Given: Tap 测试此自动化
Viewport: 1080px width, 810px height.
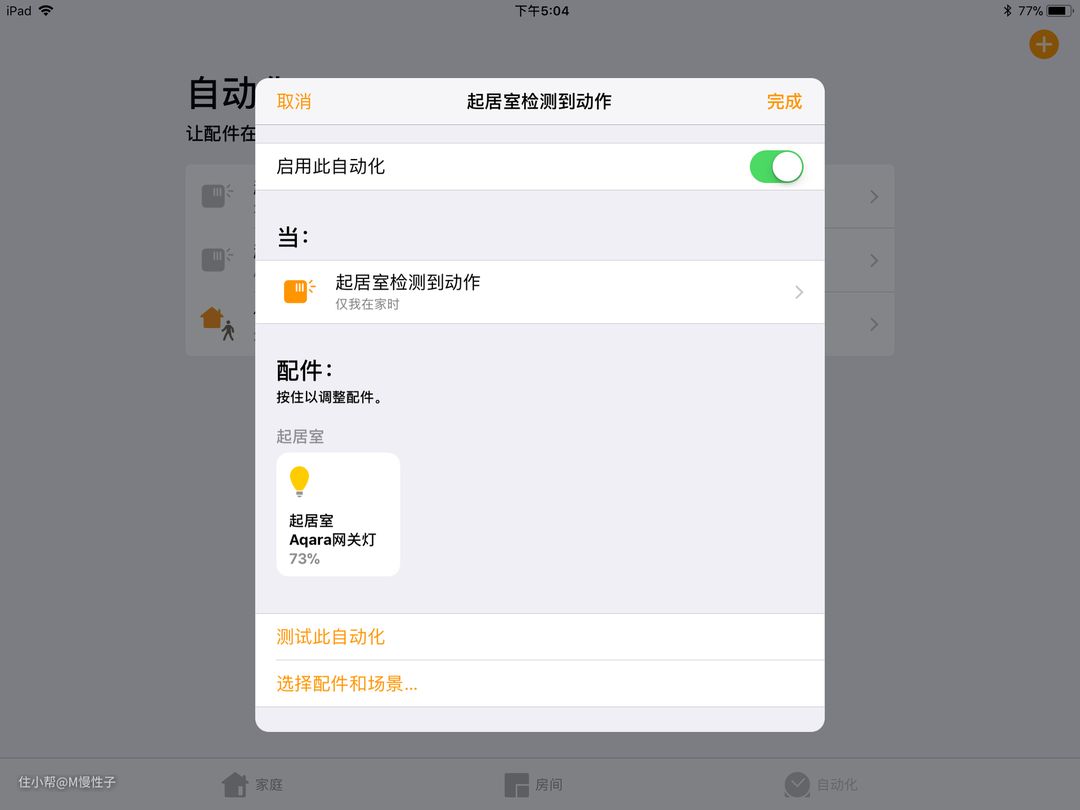Looking at the screenshot, I should [x=331, y=637].
